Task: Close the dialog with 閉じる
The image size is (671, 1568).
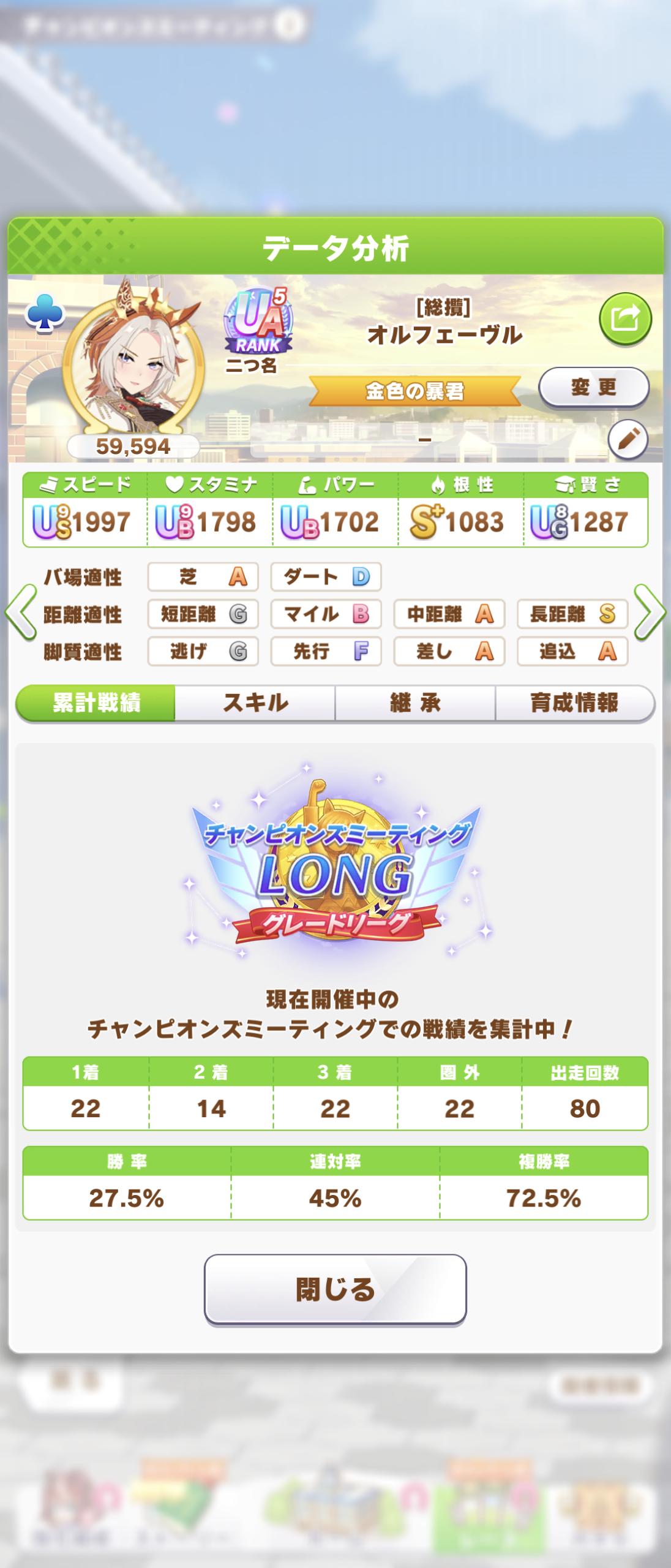Action: 335,1289
